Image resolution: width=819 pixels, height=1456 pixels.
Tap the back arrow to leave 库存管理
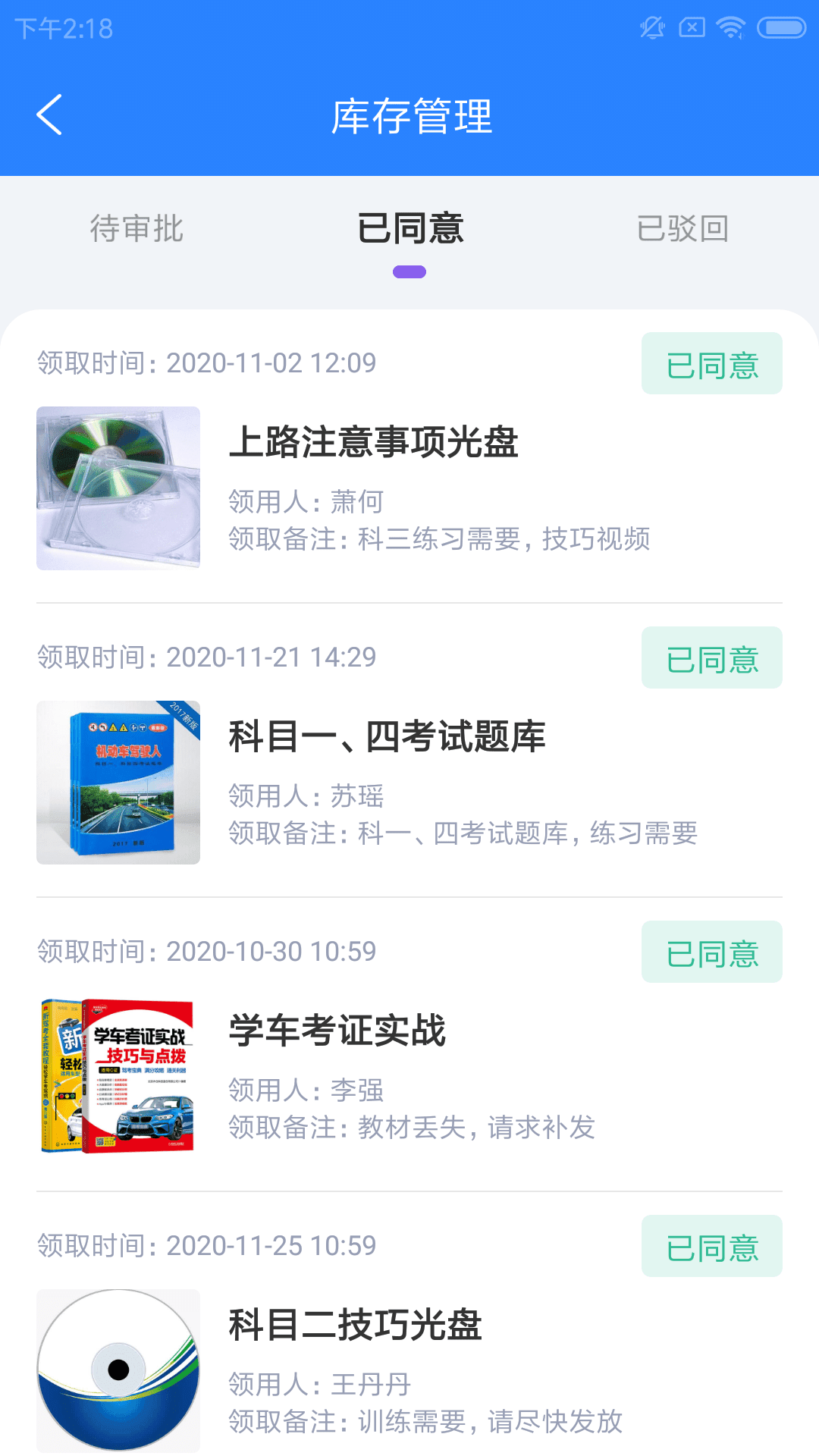point(49,115)
